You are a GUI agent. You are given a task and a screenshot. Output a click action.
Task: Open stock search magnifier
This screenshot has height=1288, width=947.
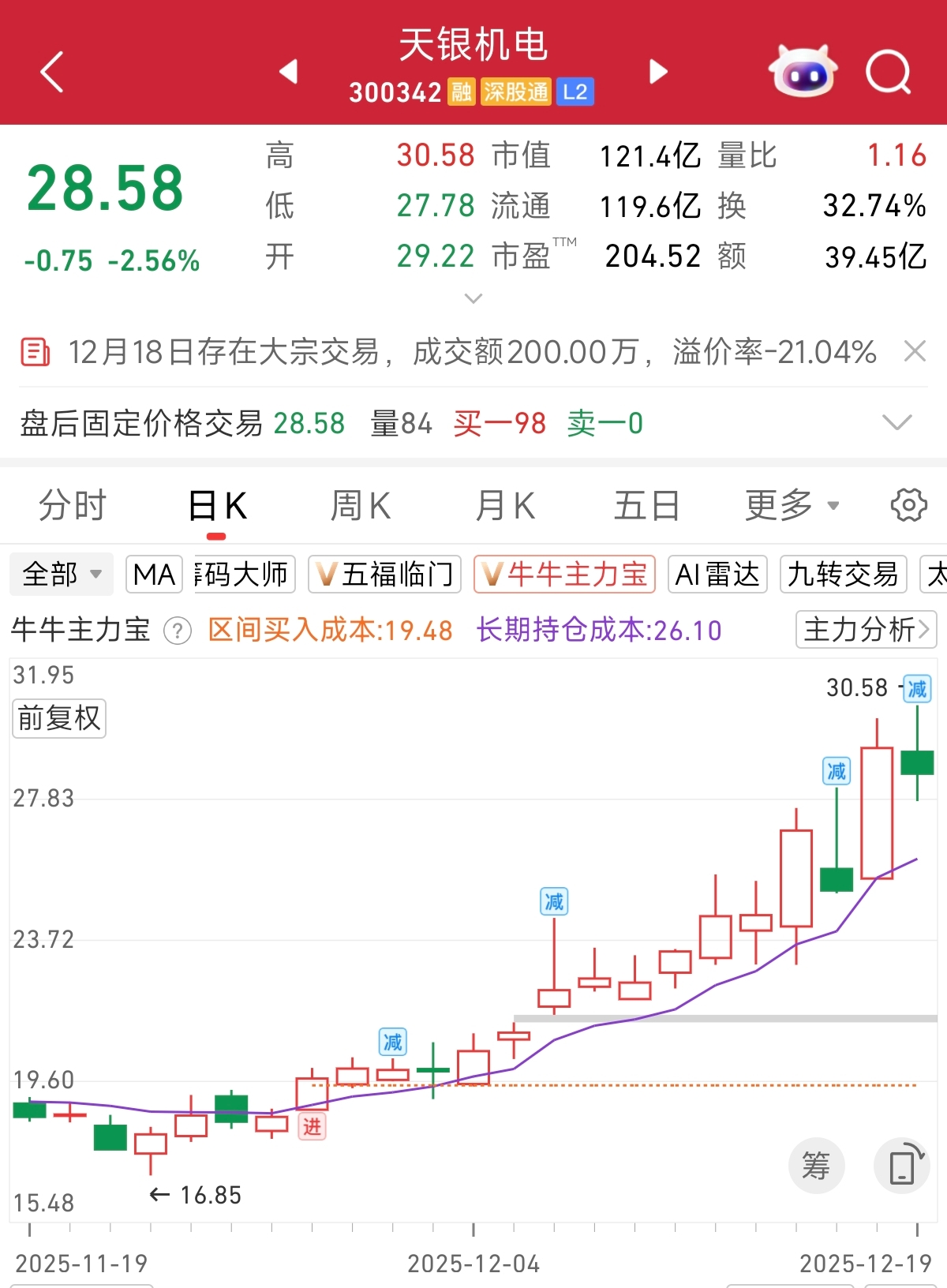point(888,73)
